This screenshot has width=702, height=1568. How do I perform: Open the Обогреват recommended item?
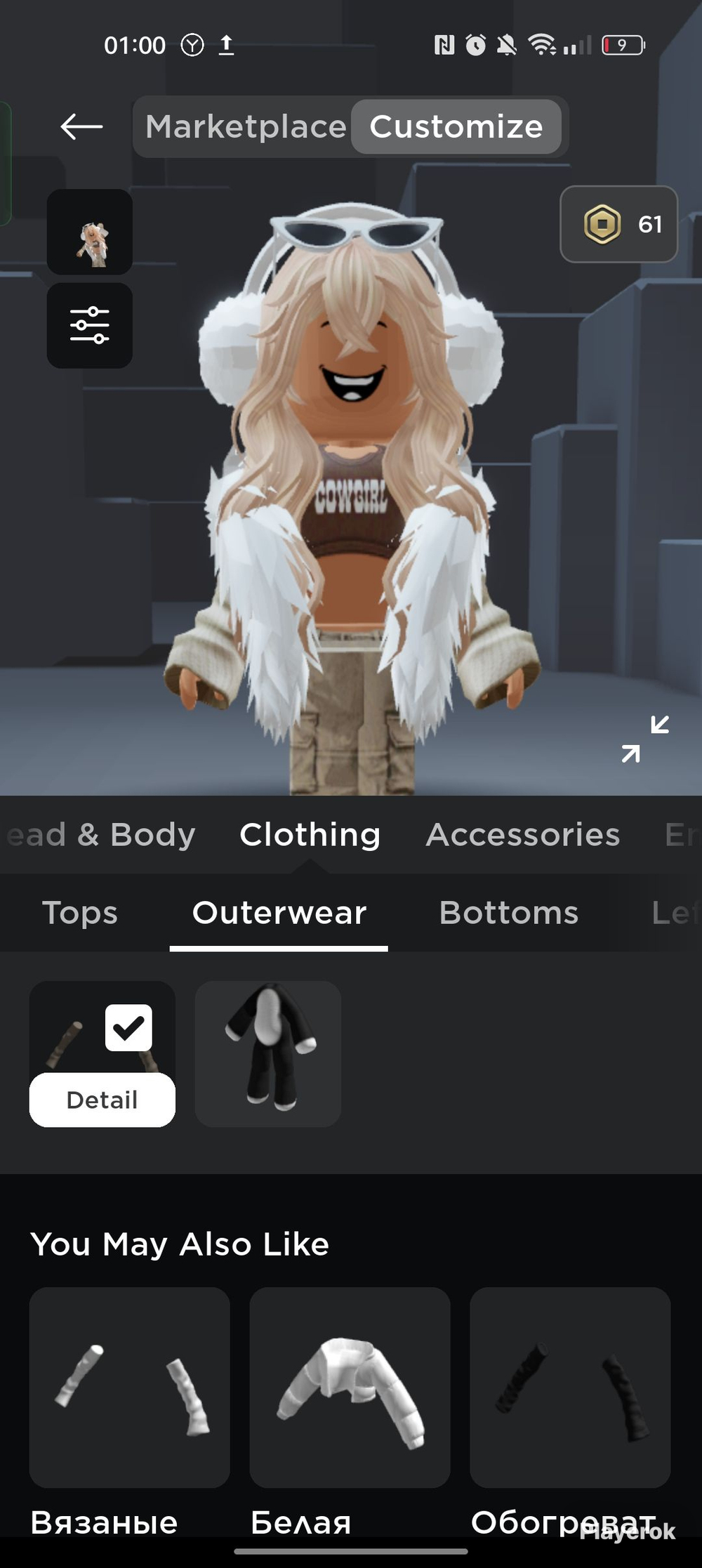click(570, 1388)
